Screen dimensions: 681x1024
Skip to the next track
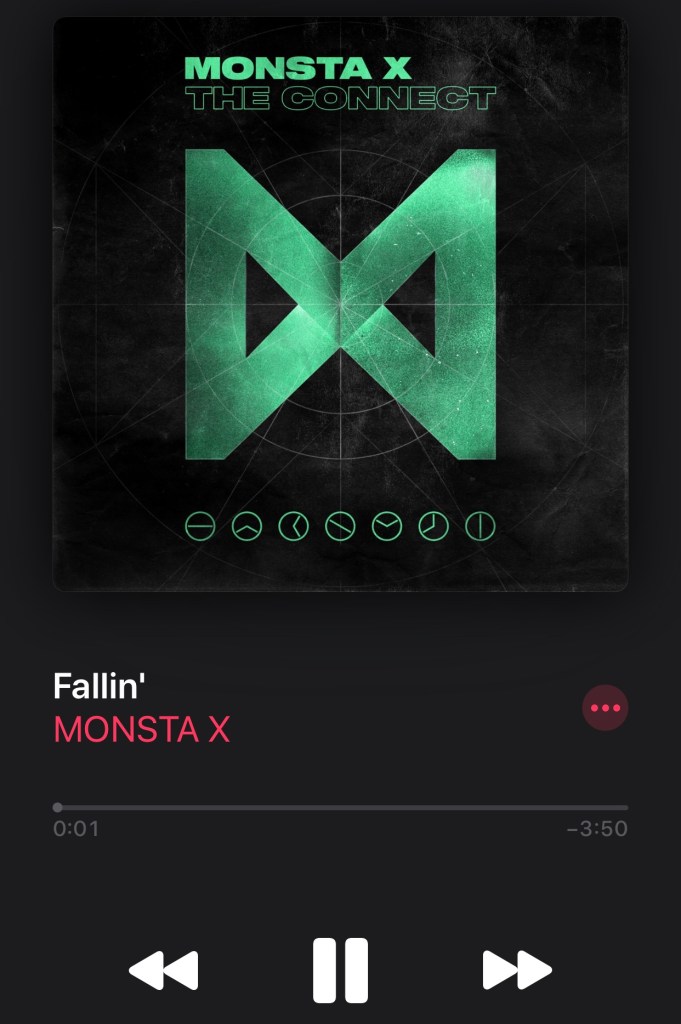click(517, 970)
